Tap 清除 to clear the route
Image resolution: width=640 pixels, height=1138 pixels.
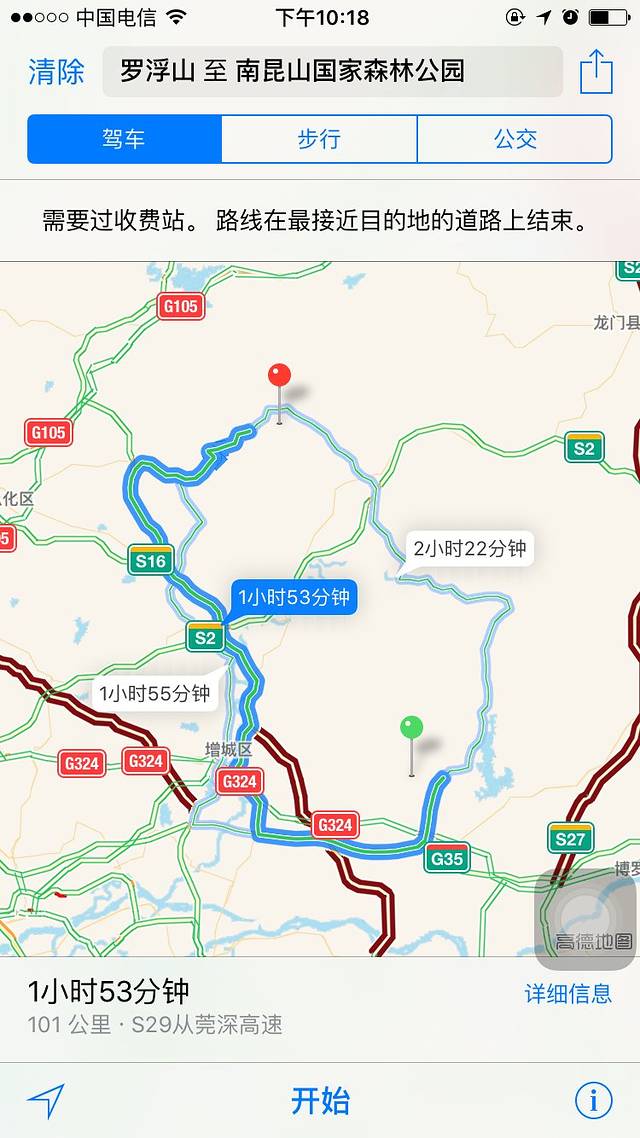[56, 72]
